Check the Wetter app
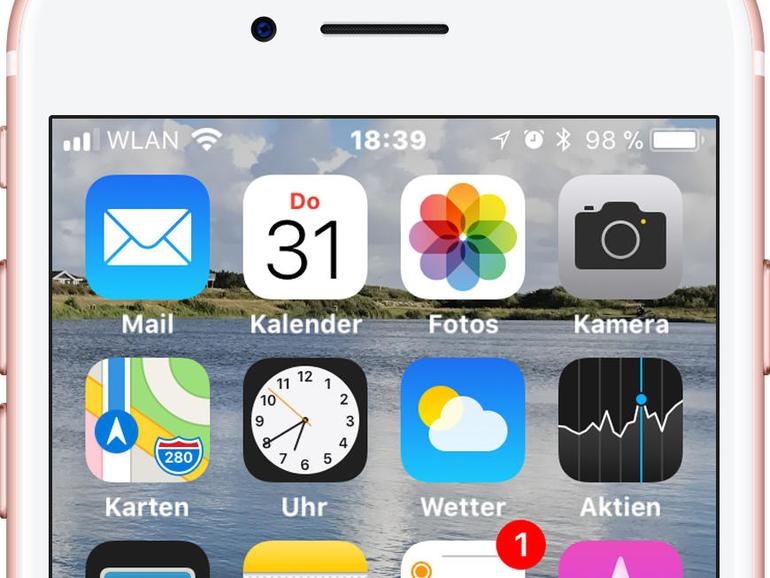The image size is (770, 578). (462, 420)
